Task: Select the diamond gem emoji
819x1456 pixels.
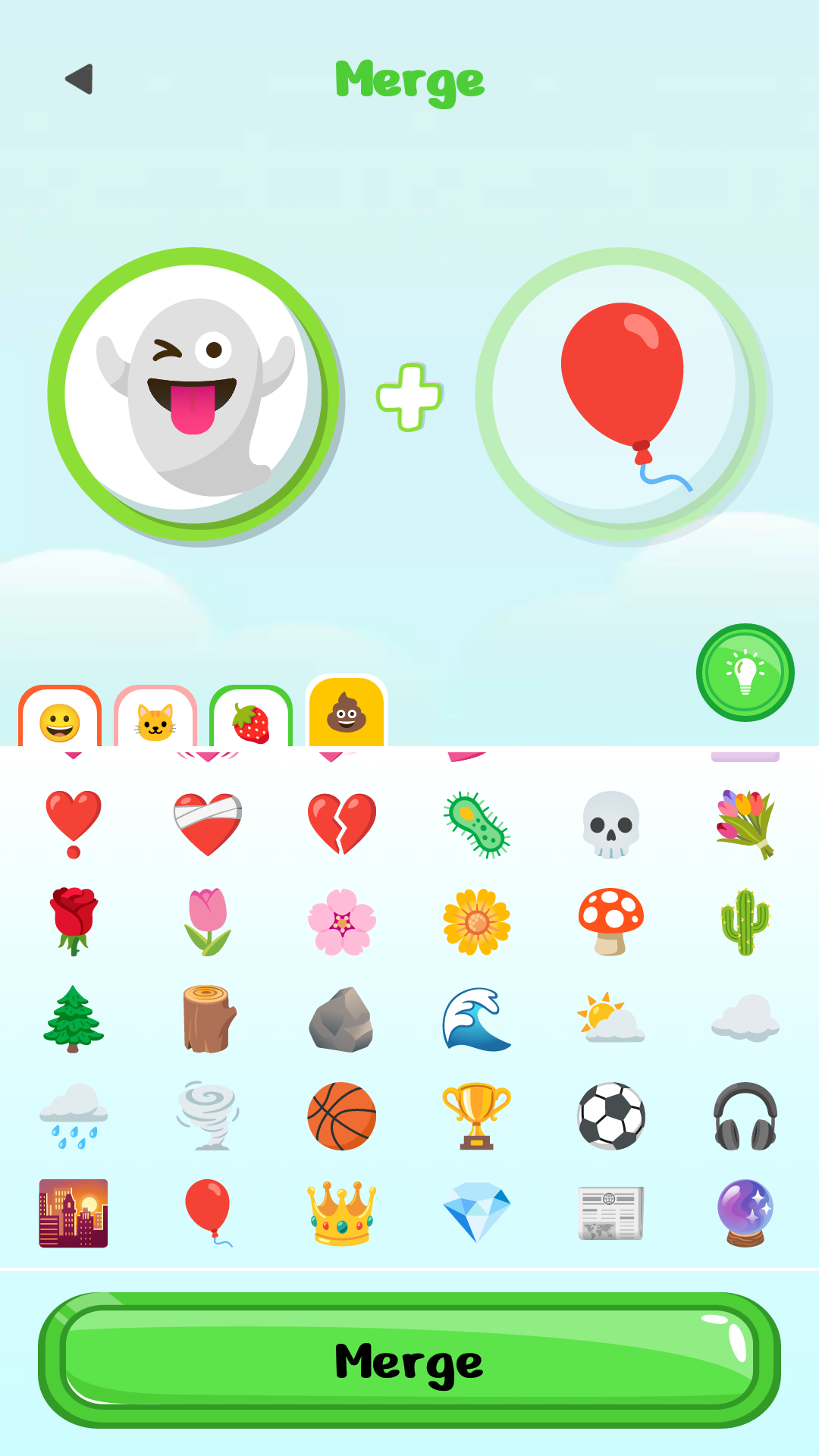Action: pos(476,1211)
